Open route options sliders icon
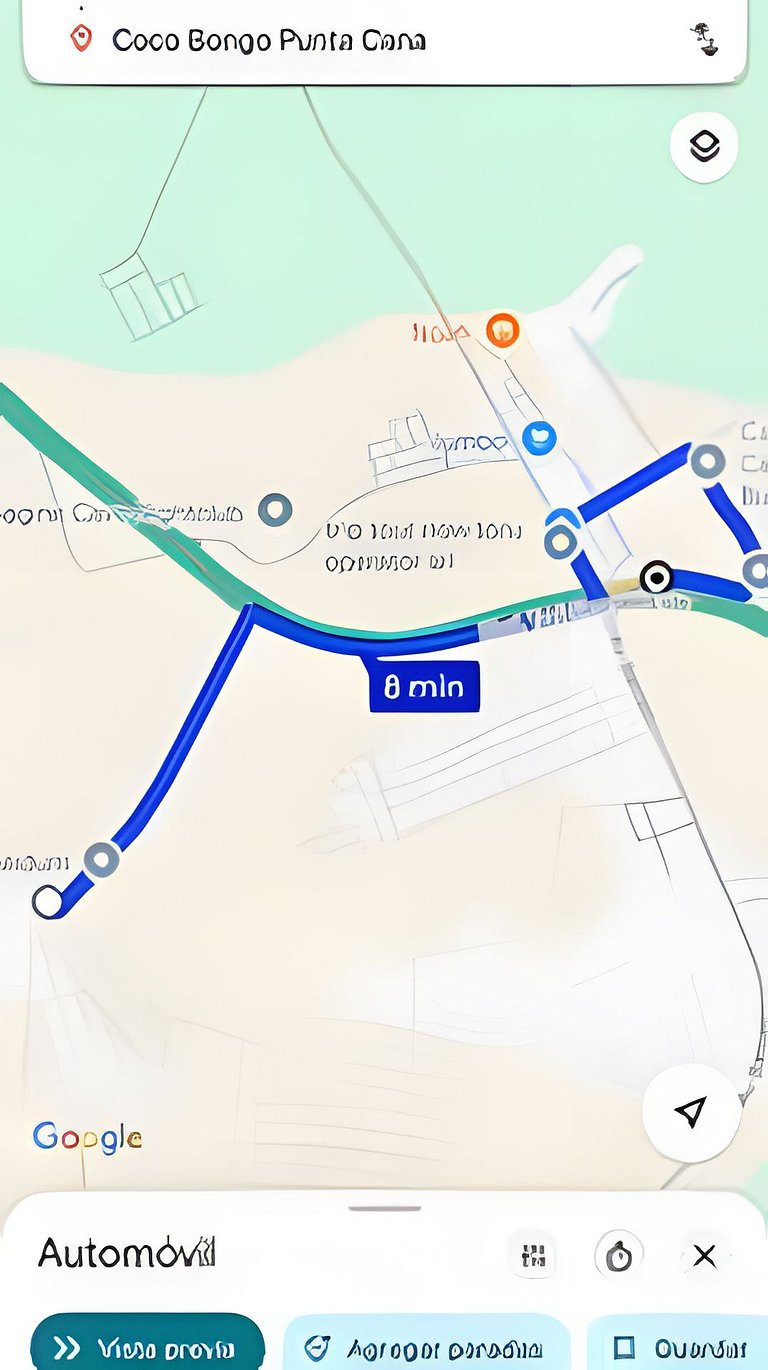Image resolution: width=768 pixels, height=1370 pixels. point(533,1255)
